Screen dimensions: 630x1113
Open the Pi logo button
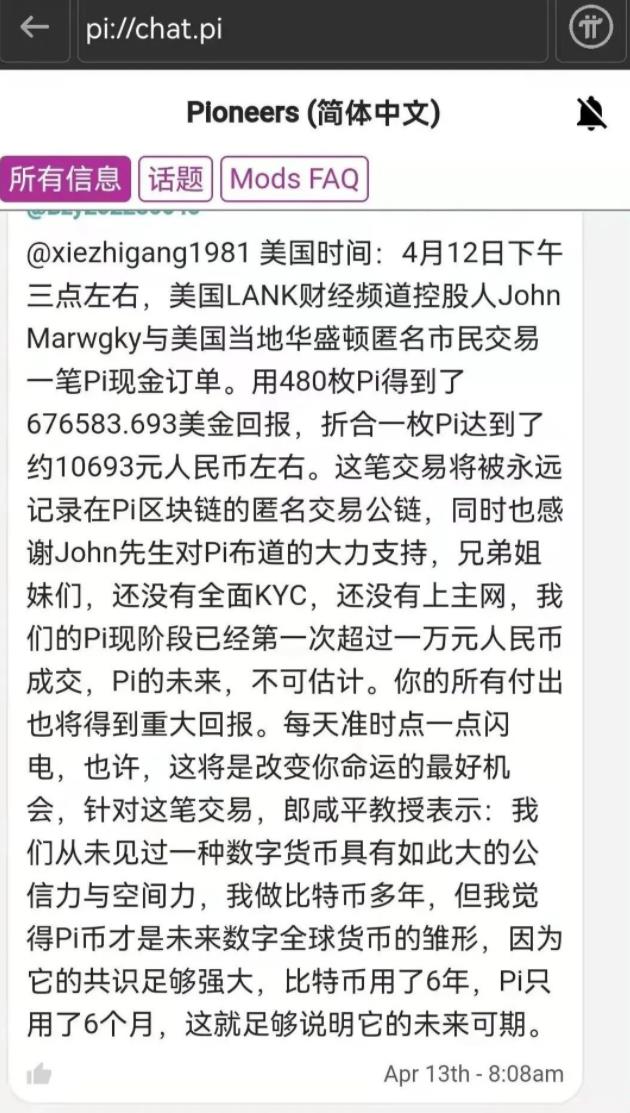592,28
